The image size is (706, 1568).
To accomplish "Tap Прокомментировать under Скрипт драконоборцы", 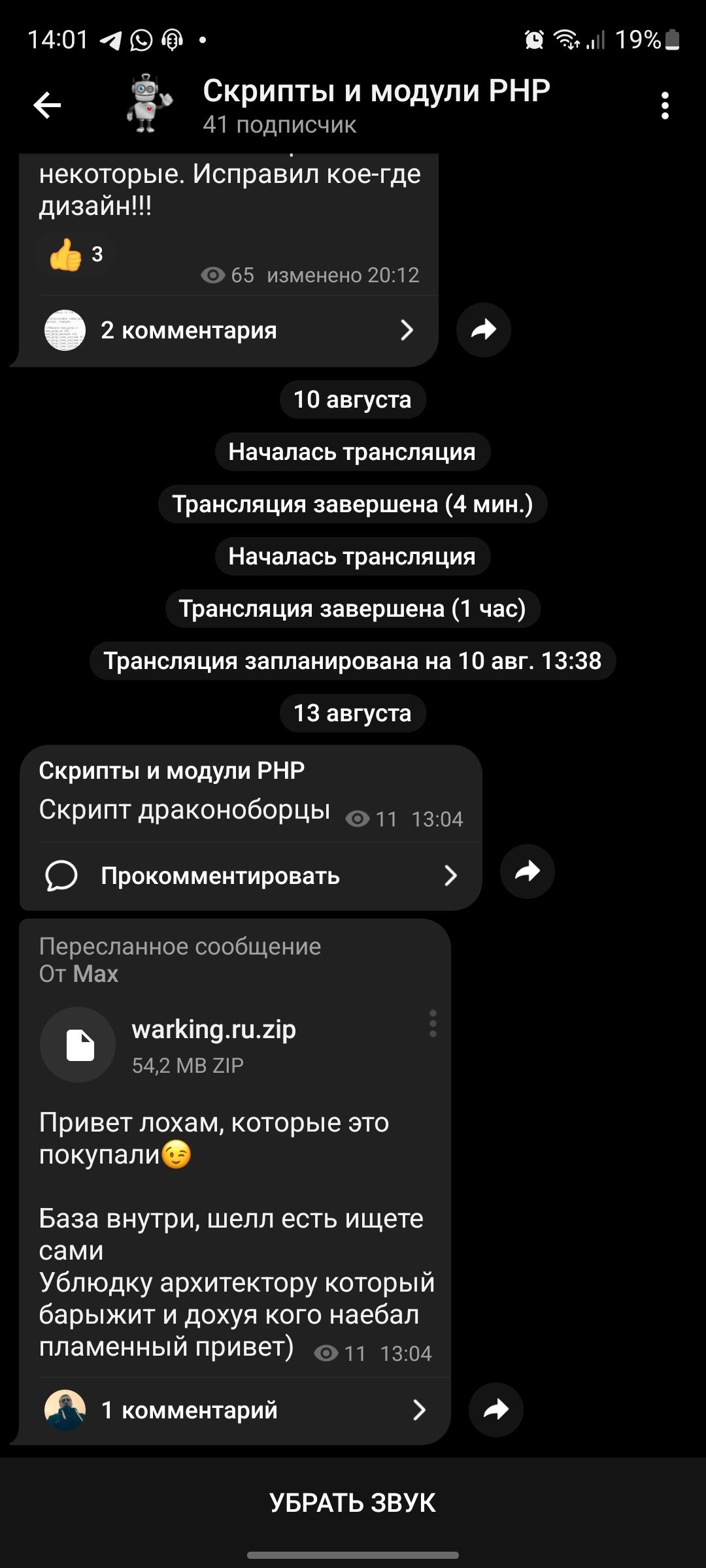I will (251, 875).
